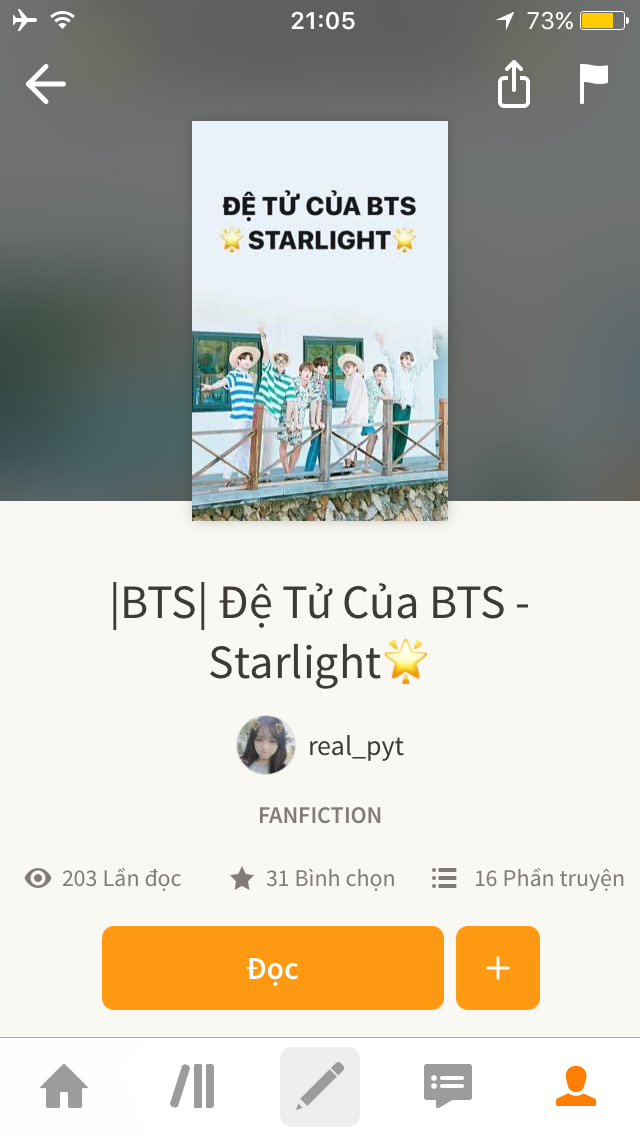The width and height of the screenshot is (640, 1136).
Task: Open the Profile tab
Action: [x=575, y=1087]
